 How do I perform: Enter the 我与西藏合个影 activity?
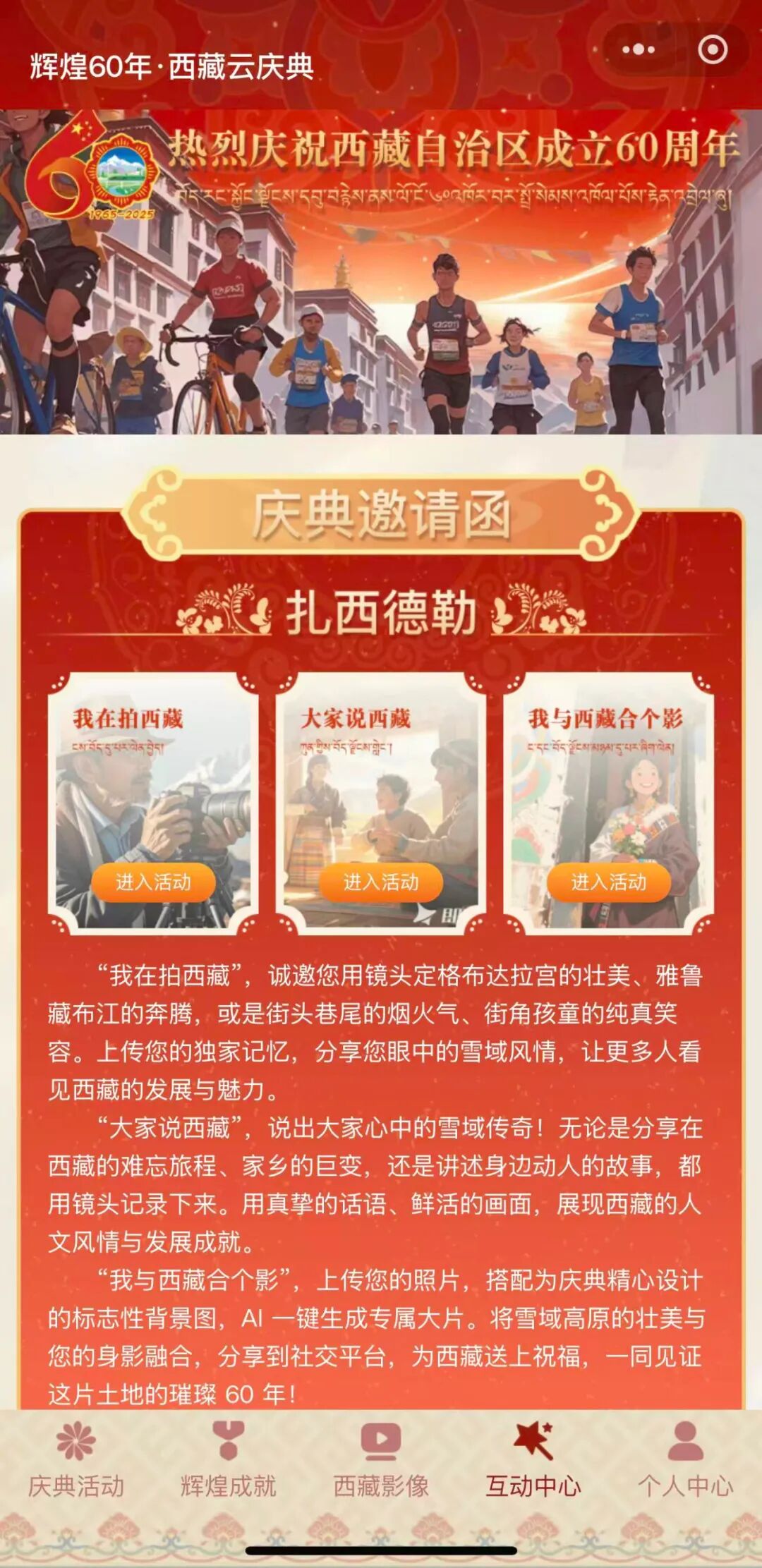pyautogui.click(x=608, y=882)
